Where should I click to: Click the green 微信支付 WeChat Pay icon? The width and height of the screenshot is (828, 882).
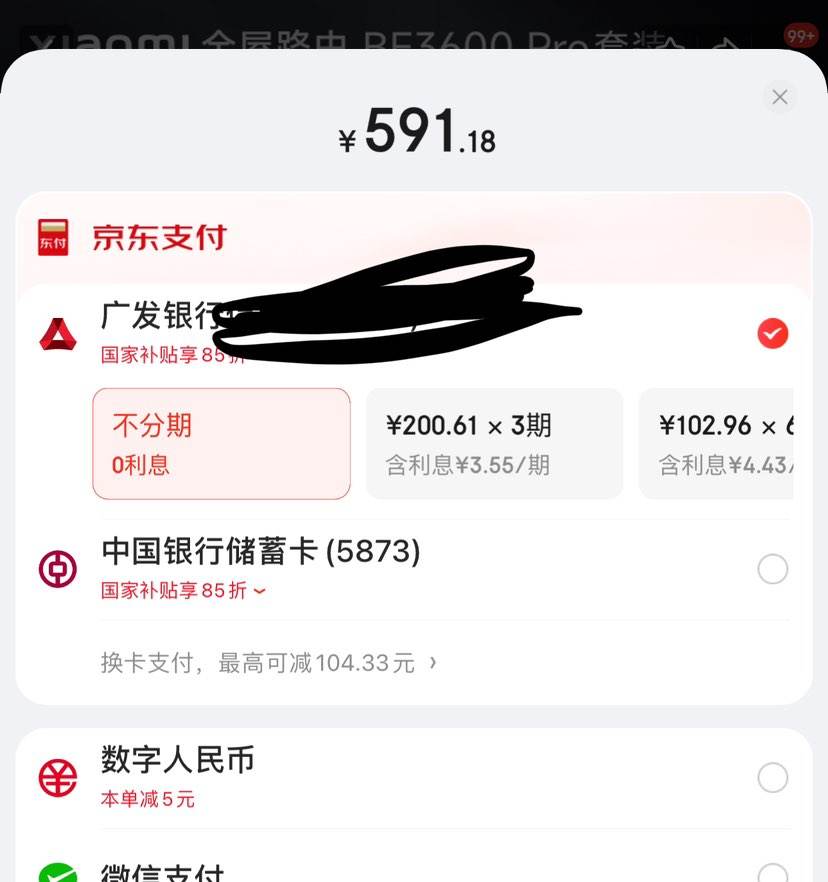(57, 871)
